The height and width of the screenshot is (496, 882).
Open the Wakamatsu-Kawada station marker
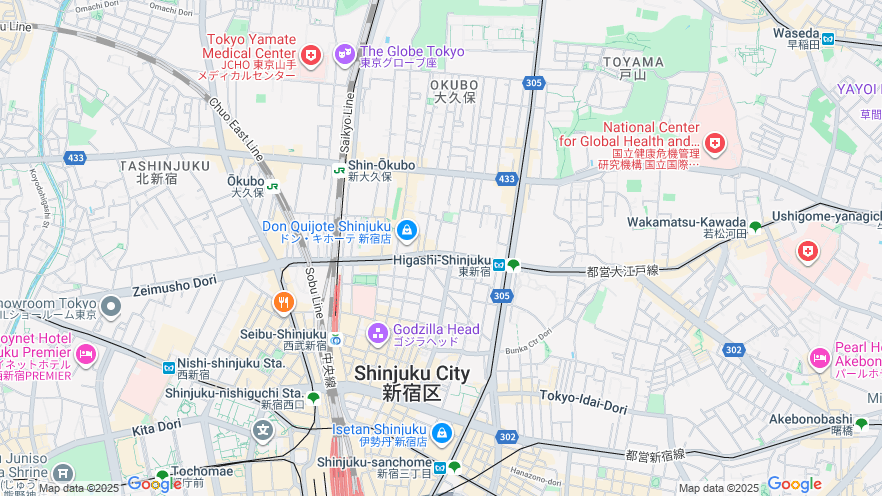tap(755, 227)
